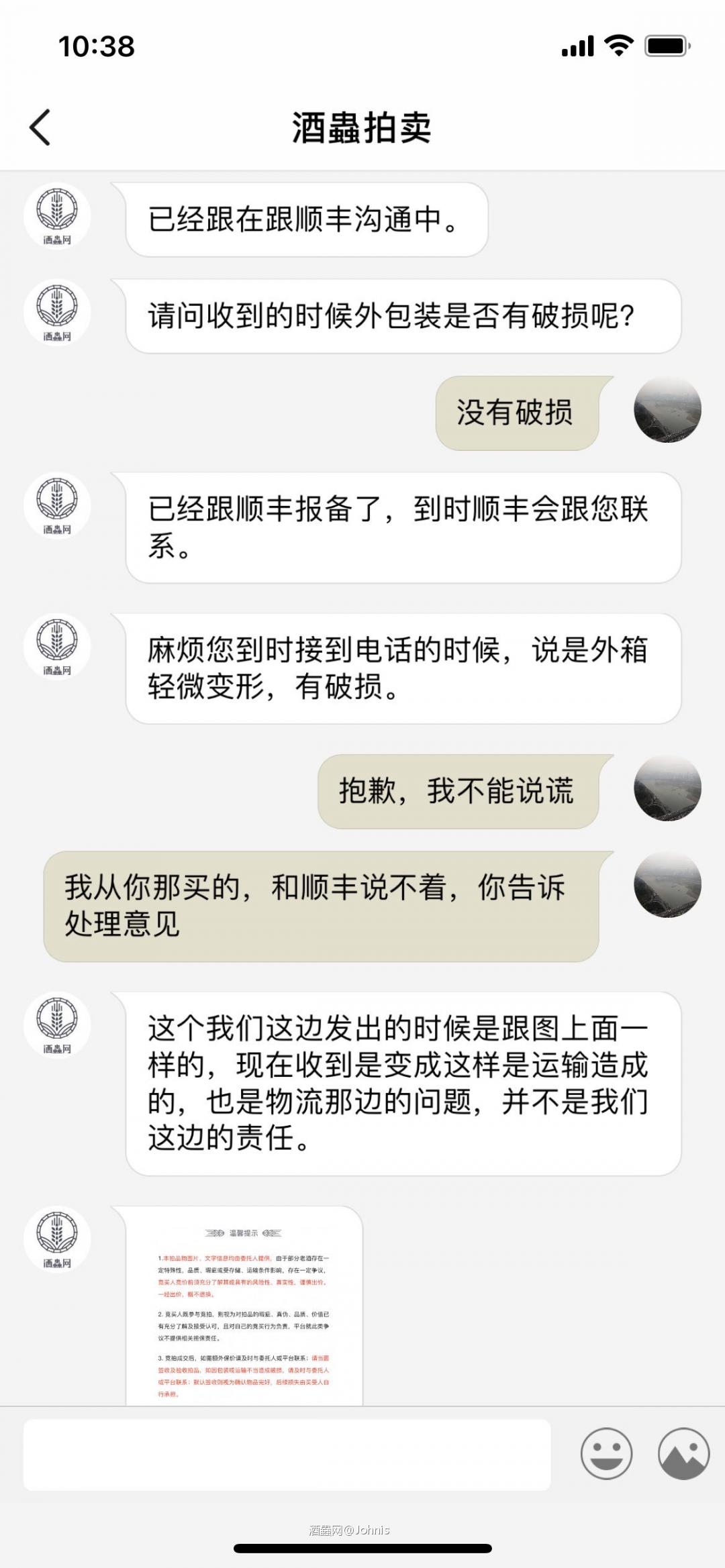This screenshot has width=725, height=1568.
Task: Select the chat title 酒蟲拍卖
Action: (x=362, y=127)
